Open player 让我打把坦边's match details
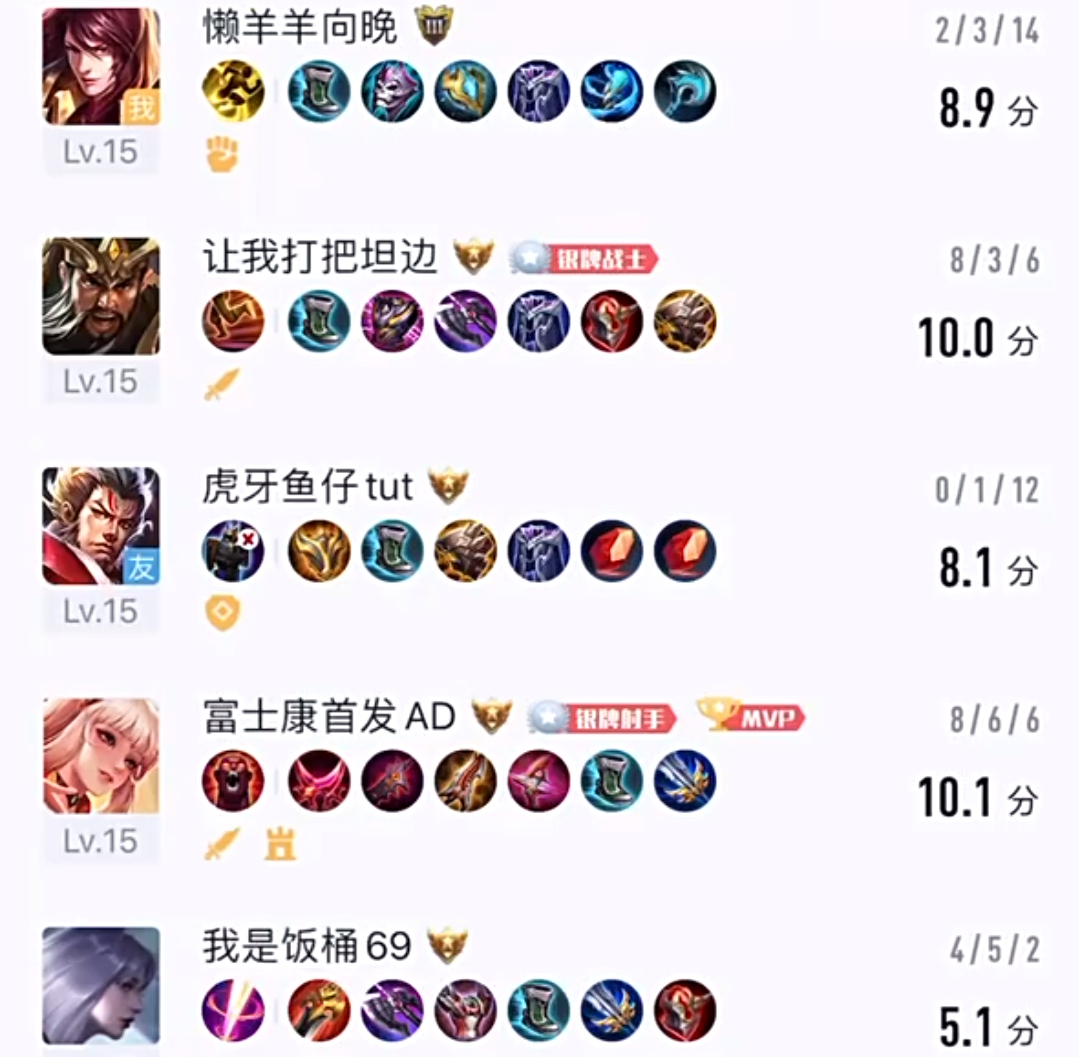 click(320, 258)
